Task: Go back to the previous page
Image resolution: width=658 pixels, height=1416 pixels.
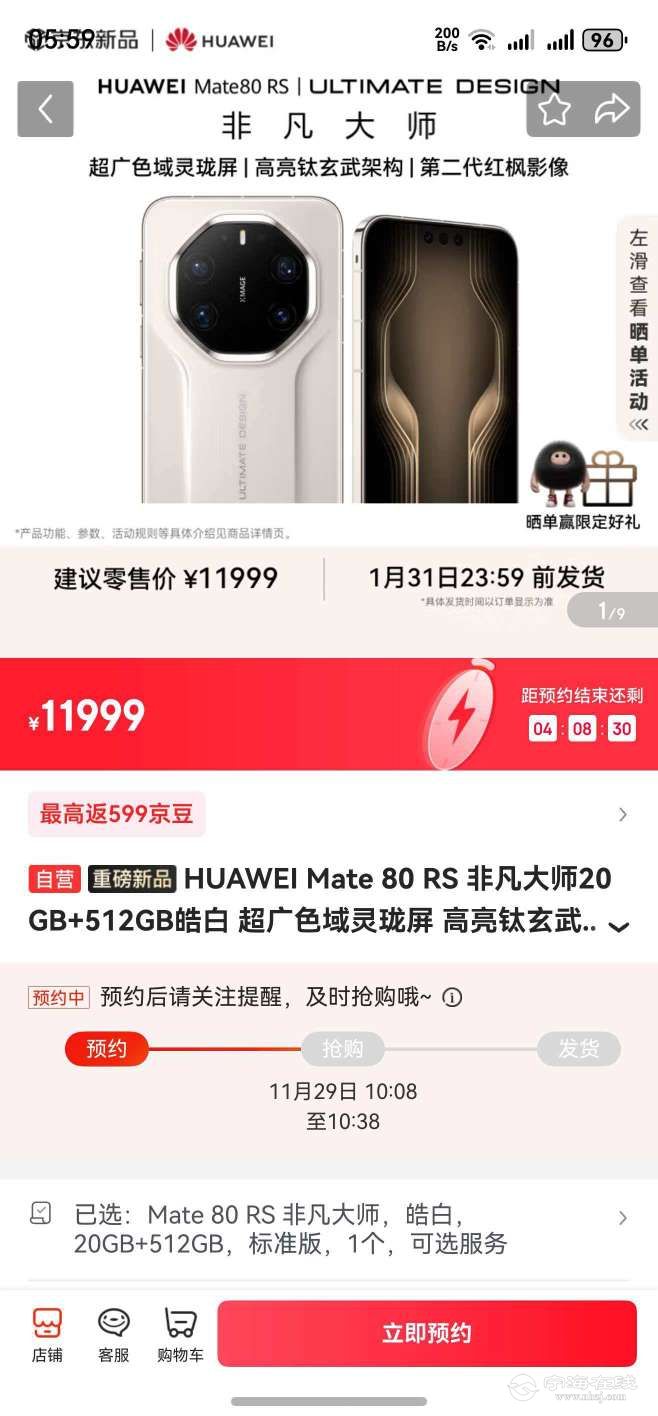Action: click(x=45, y=109)
